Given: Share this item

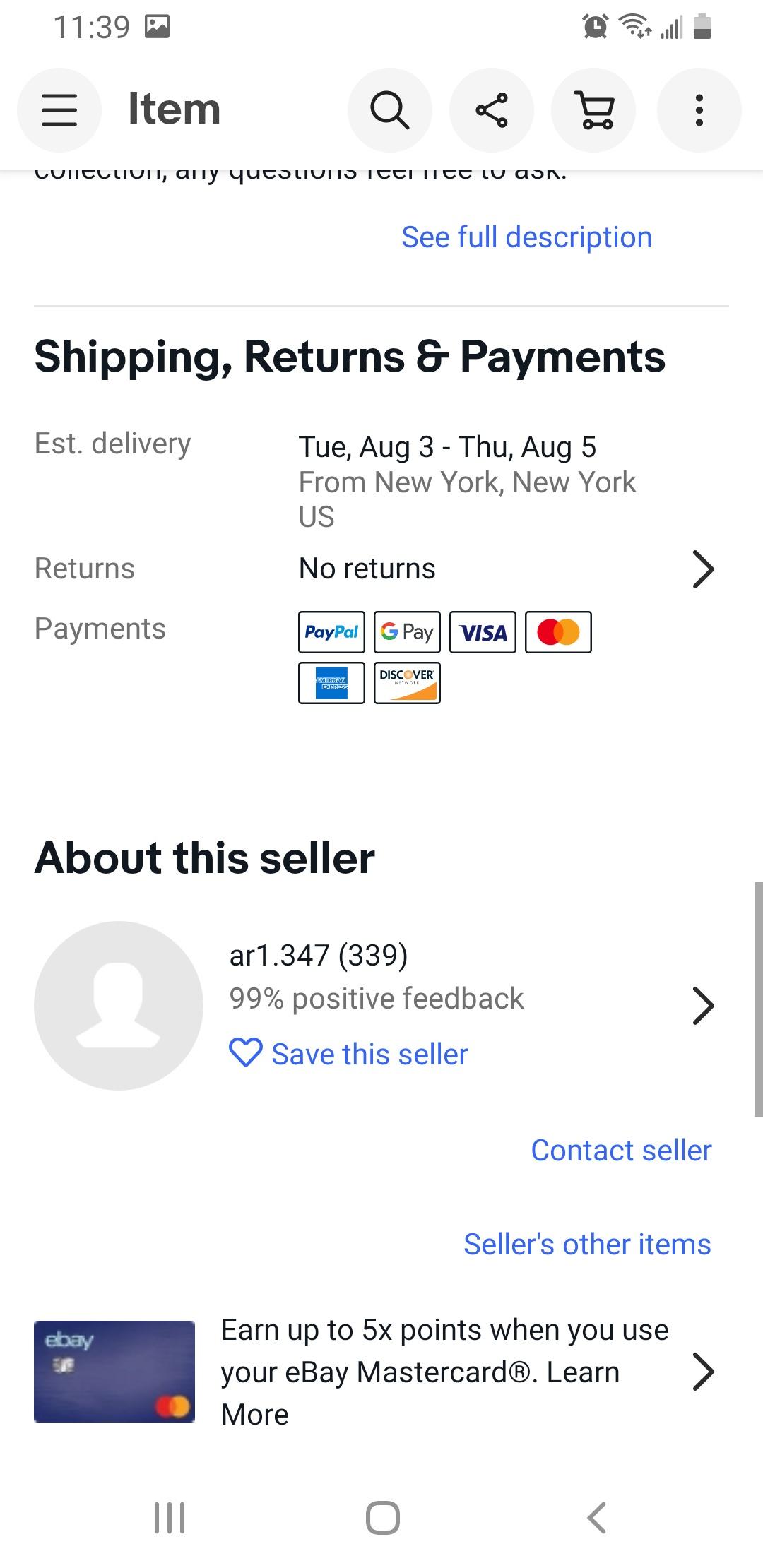Looking at the screenshot, I should (x=492, y=110).
